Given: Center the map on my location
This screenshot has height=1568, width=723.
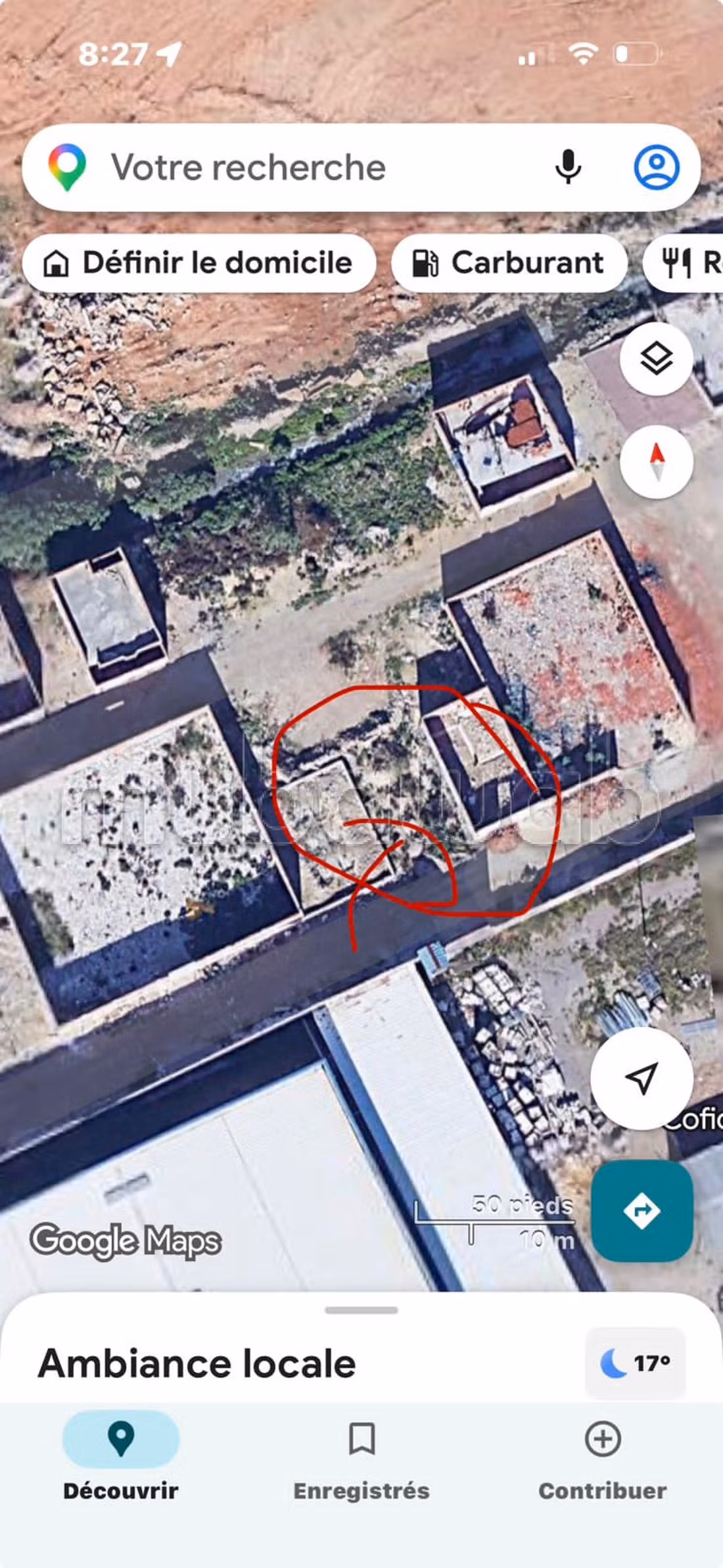Looking at the screenshot, I should [641, 1079].
